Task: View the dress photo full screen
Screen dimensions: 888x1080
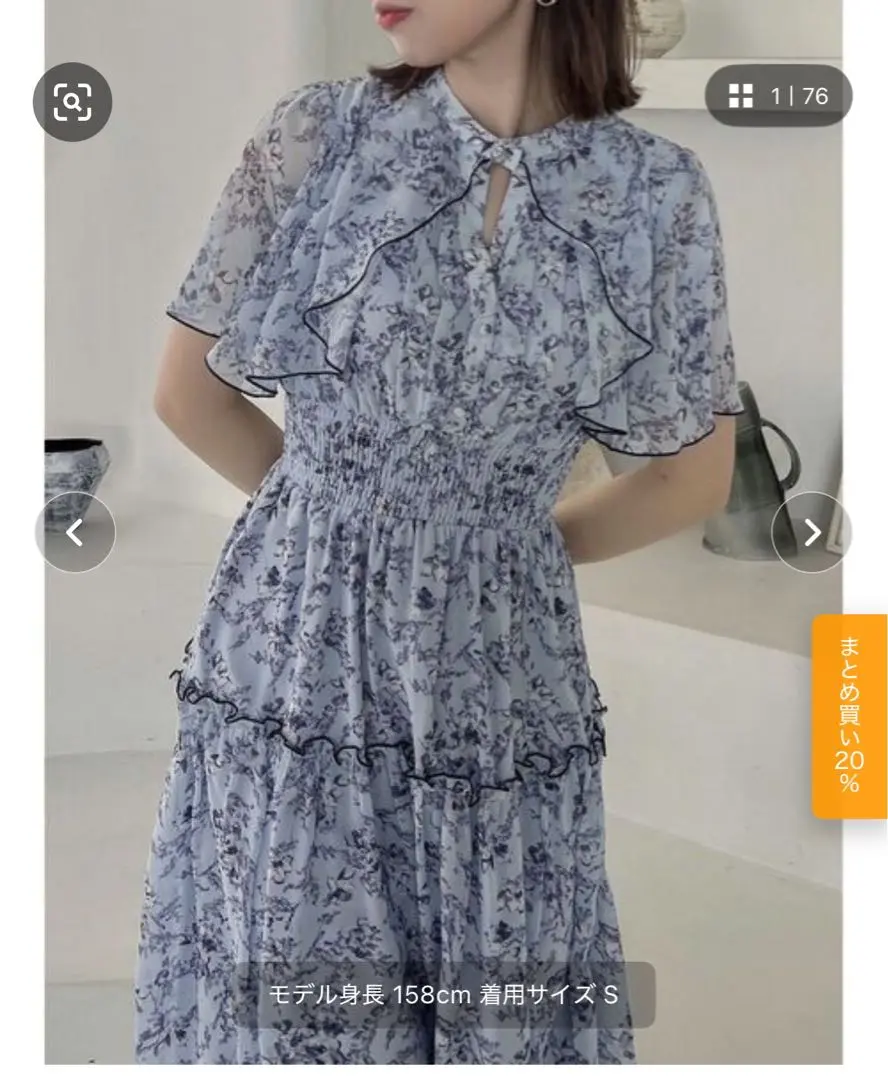Action: pyautogui.click(x=440, y=600)
